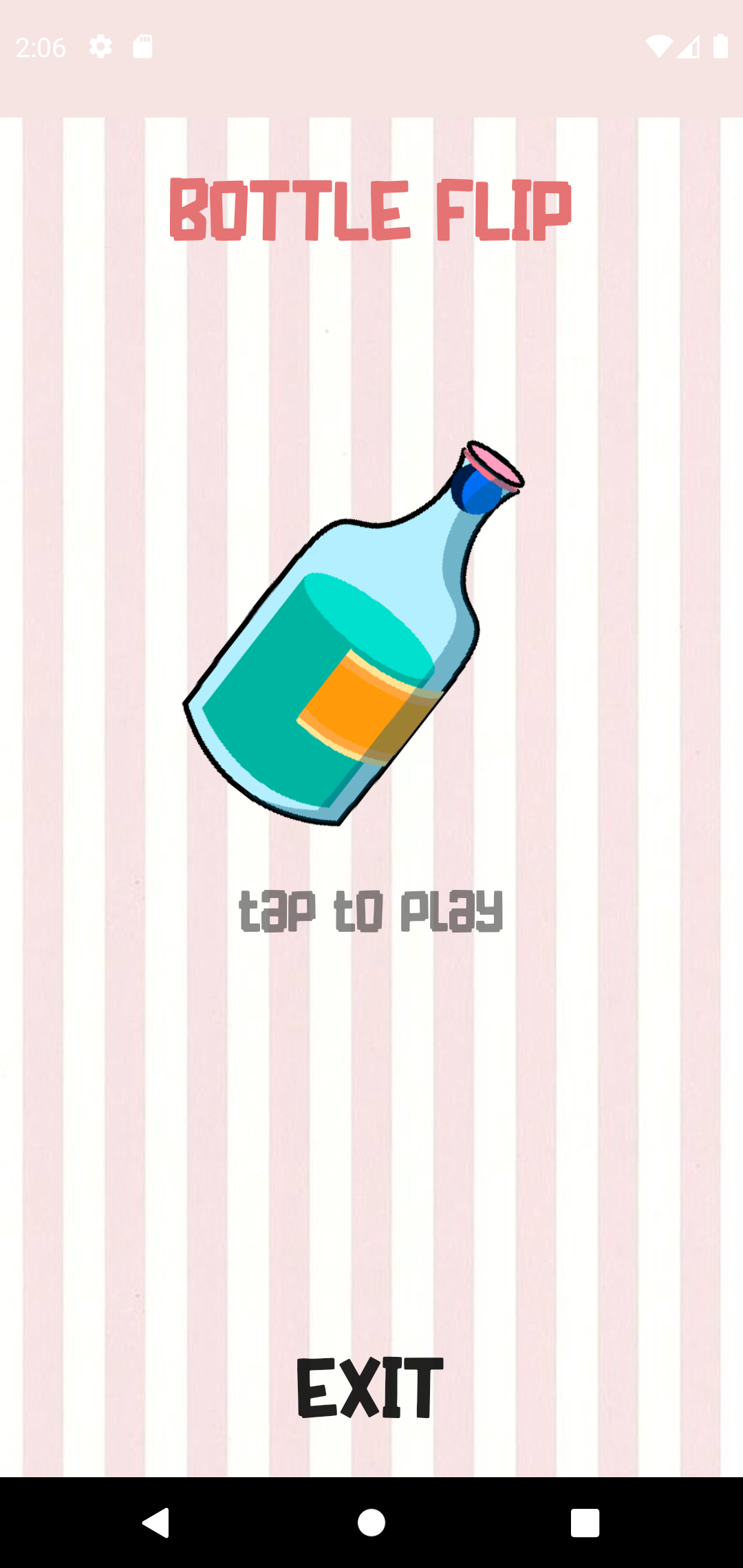Open the recent apps overview

(585, 1523)
